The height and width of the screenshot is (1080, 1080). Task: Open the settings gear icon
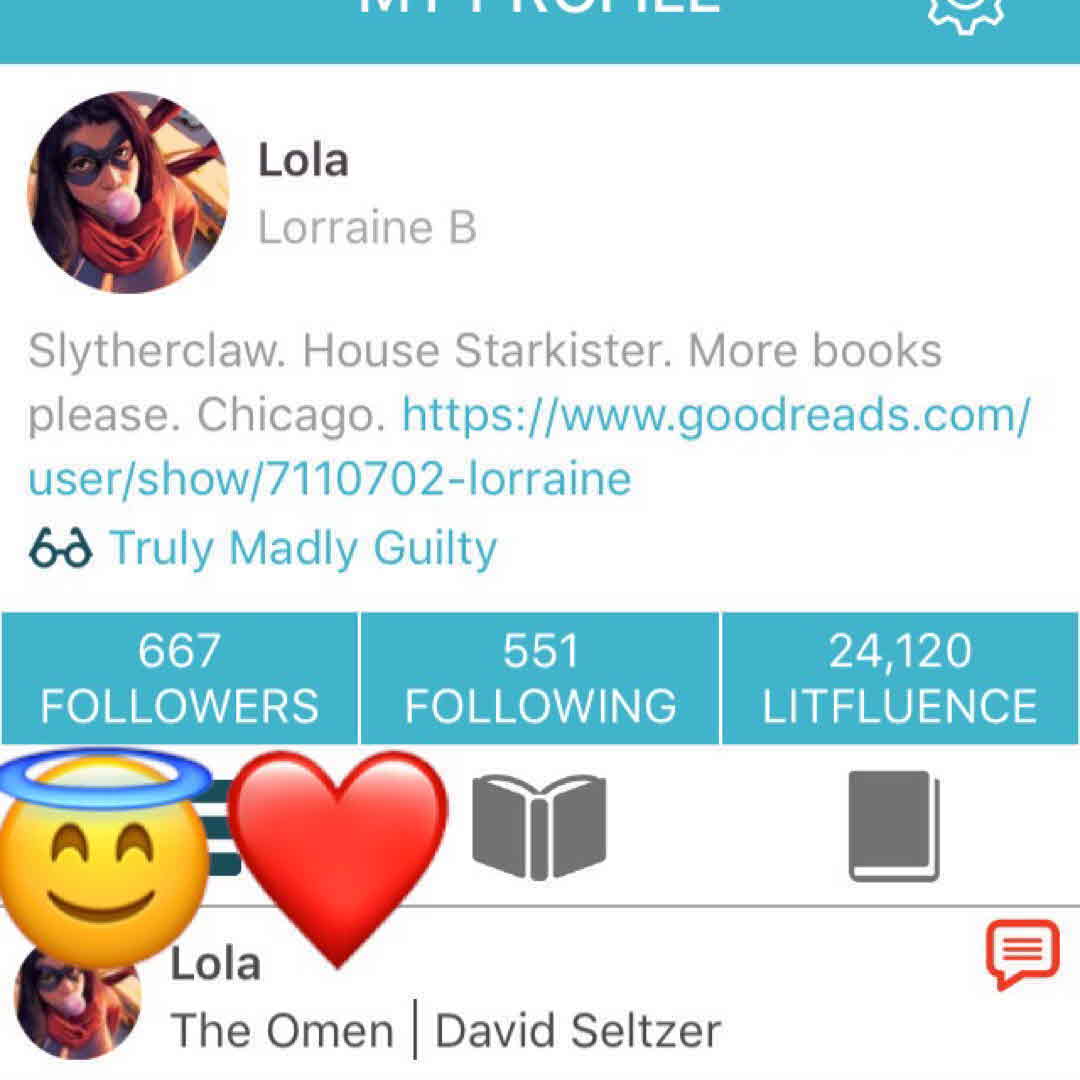pos(964,14)
